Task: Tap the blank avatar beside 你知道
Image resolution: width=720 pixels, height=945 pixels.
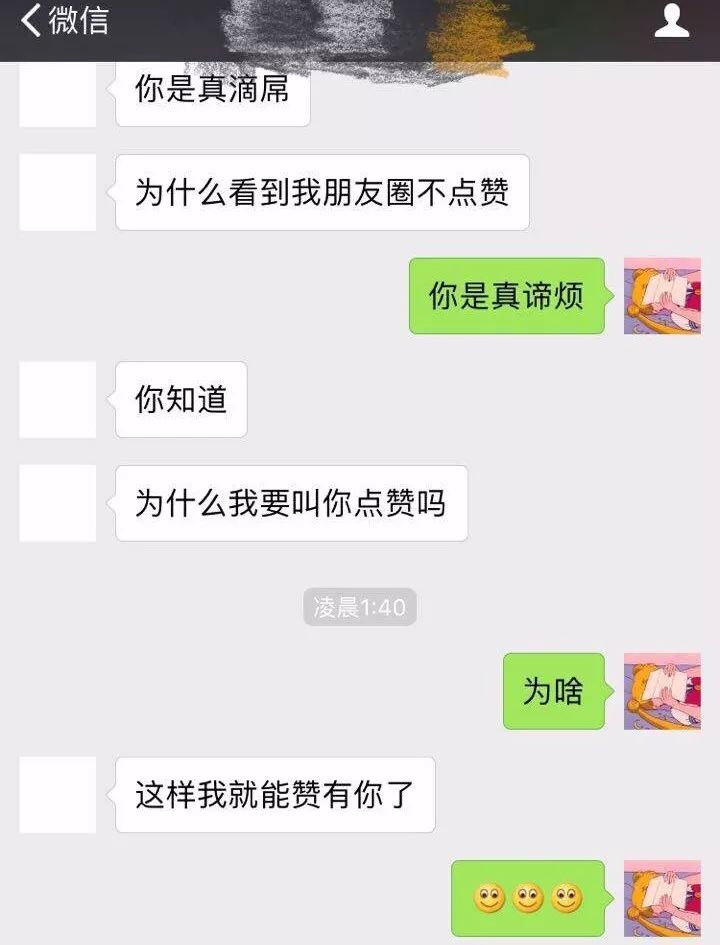Action: click(58, 399)
